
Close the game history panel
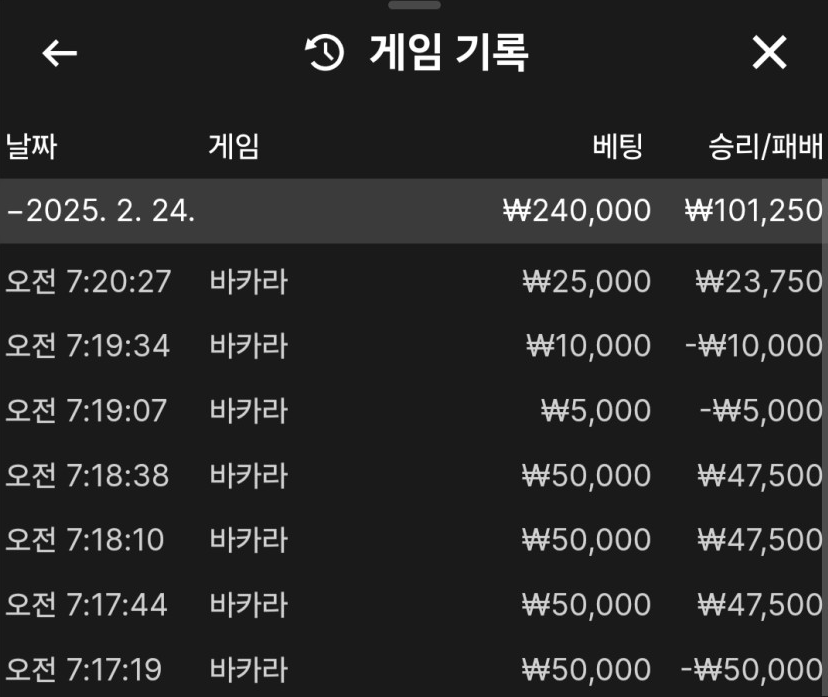coord(769,53)
